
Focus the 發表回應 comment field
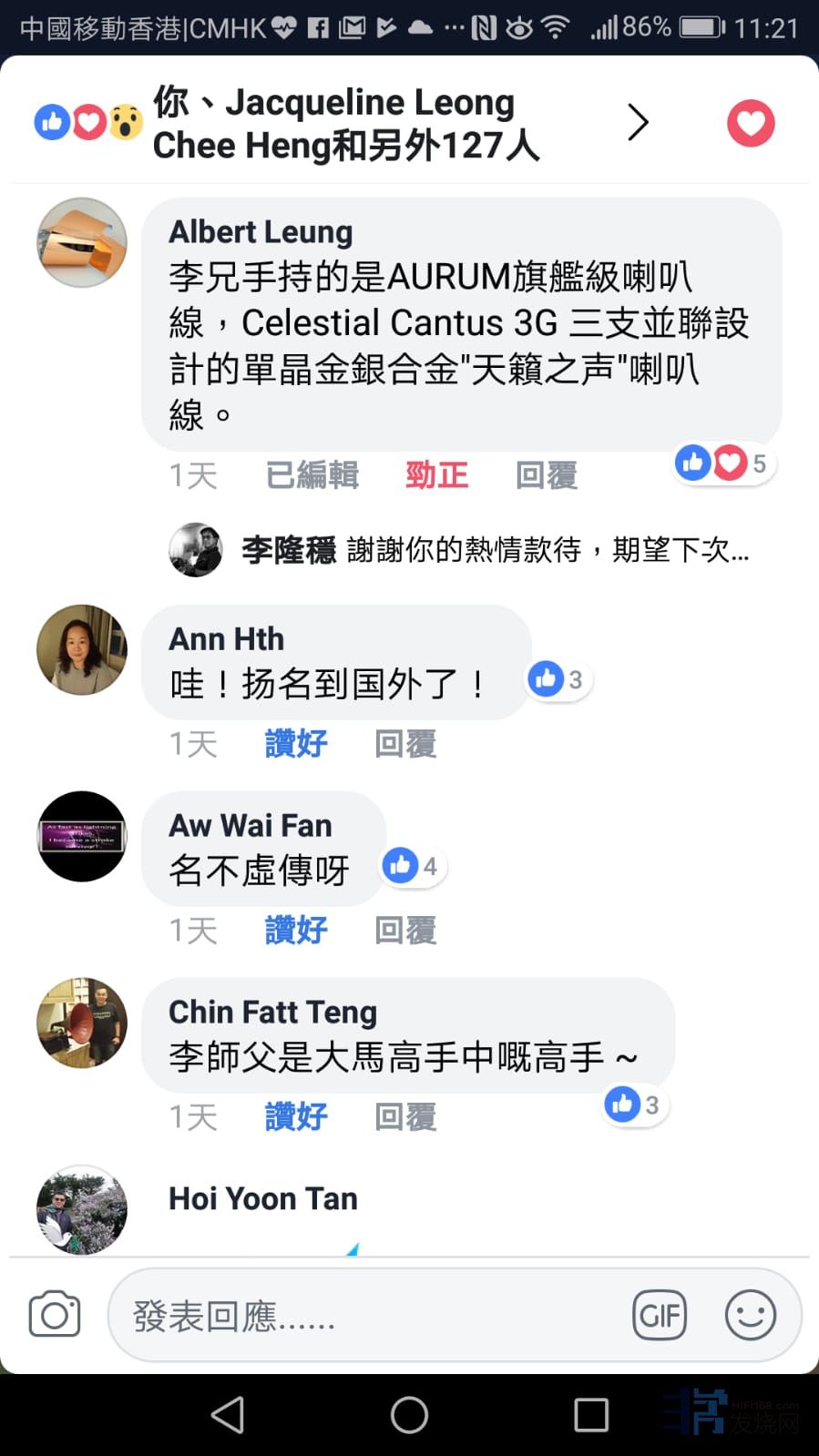point(364,1316)
